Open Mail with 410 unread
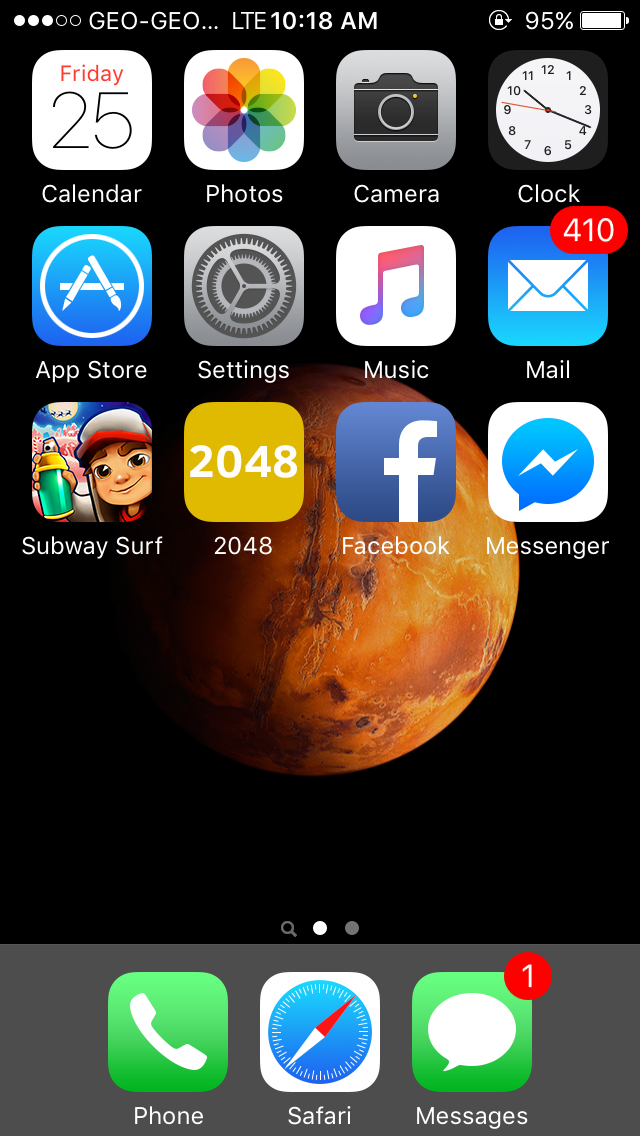This screenshot has width=640, height=1136. [548, 286]
